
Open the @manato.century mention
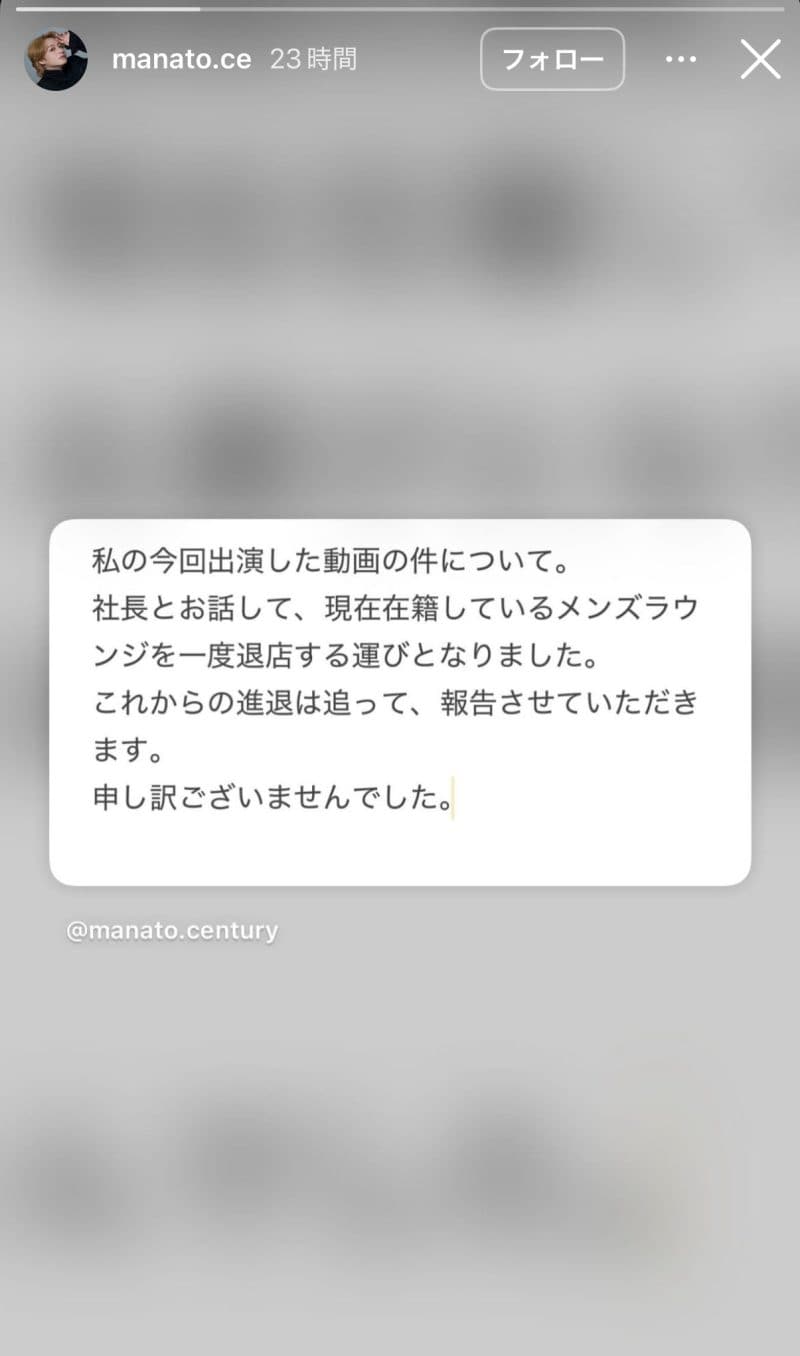click(x=172, y=931)
